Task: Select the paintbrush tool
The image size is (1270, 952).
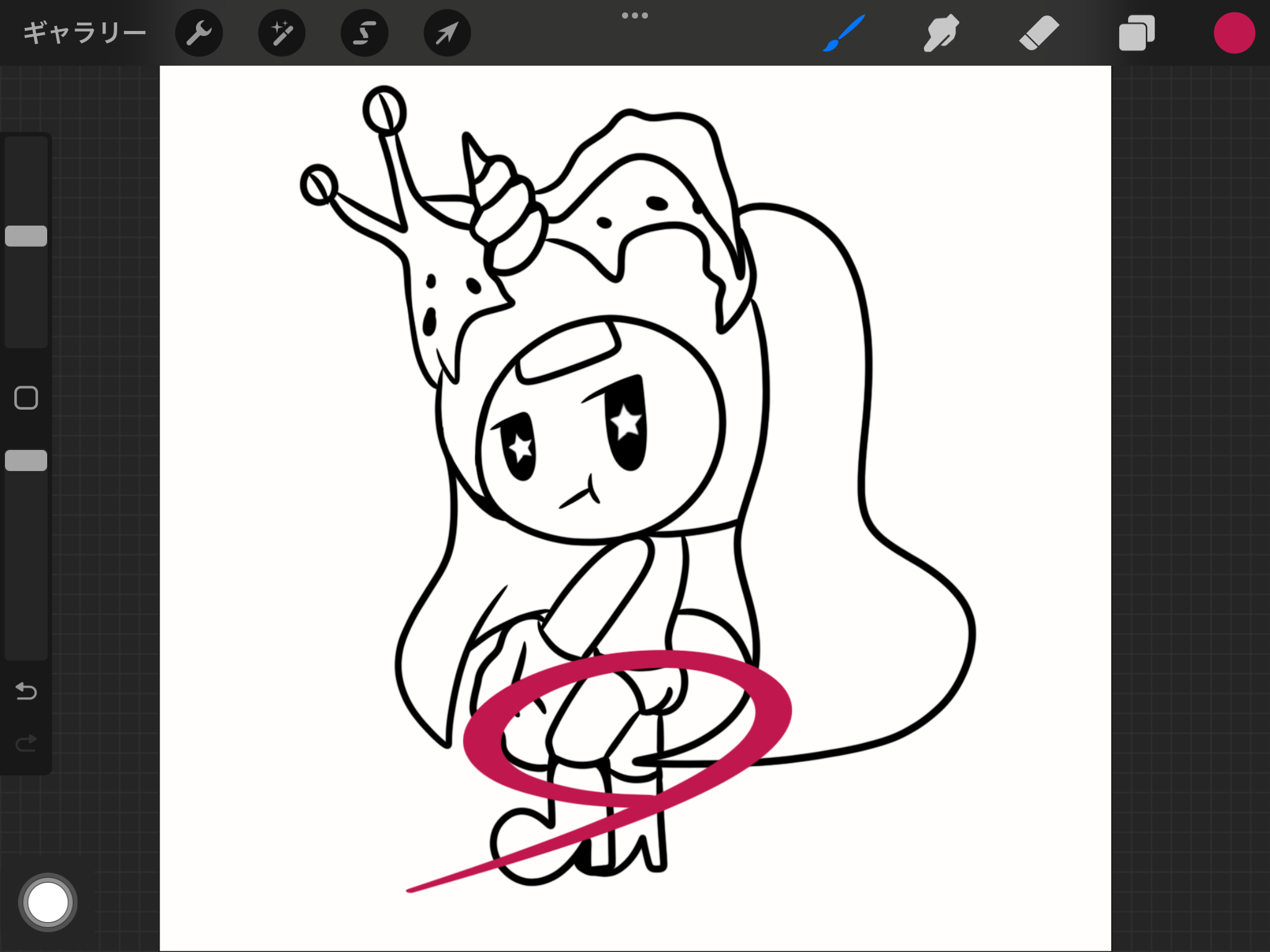Action: (x=844, y=33)
